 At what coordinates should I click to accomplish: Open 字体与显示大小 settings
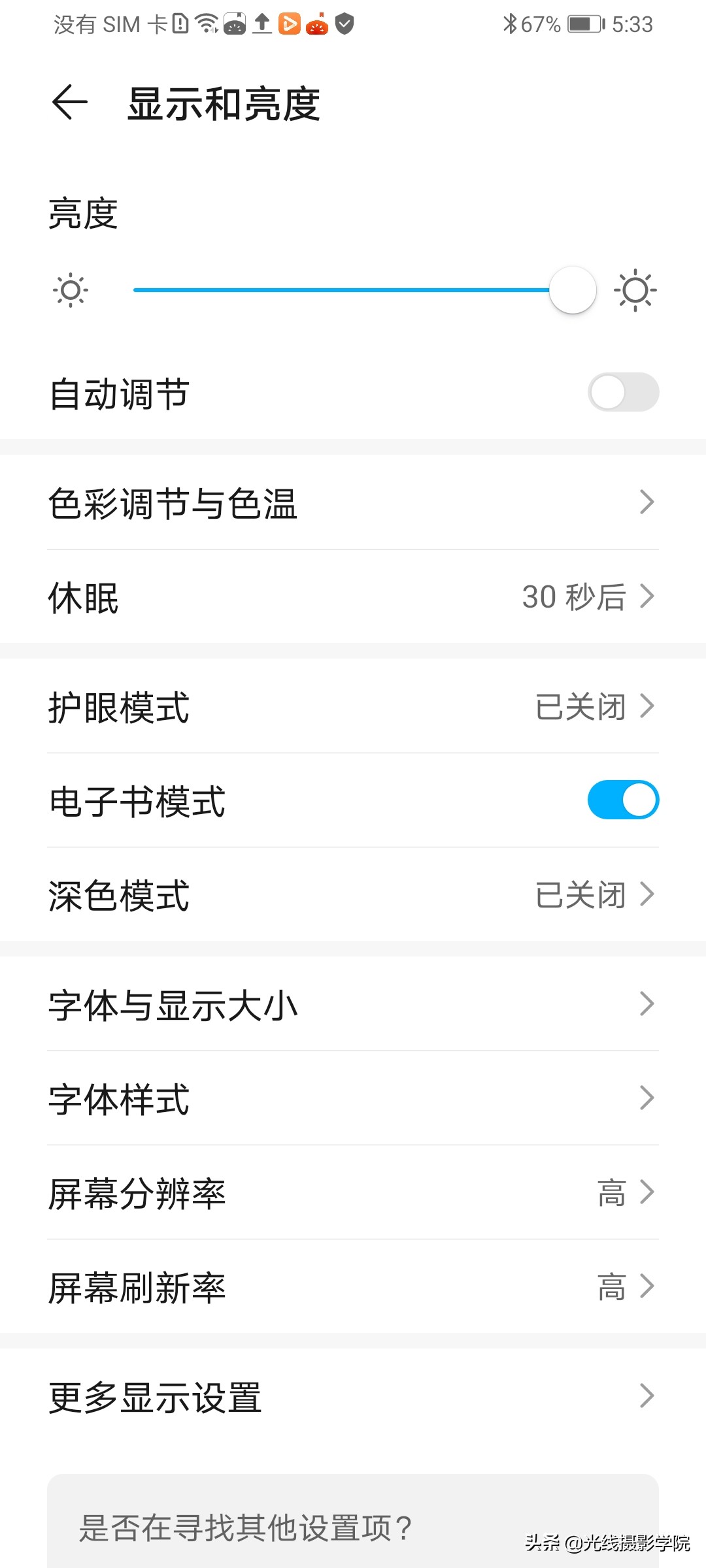(353, 1005)
